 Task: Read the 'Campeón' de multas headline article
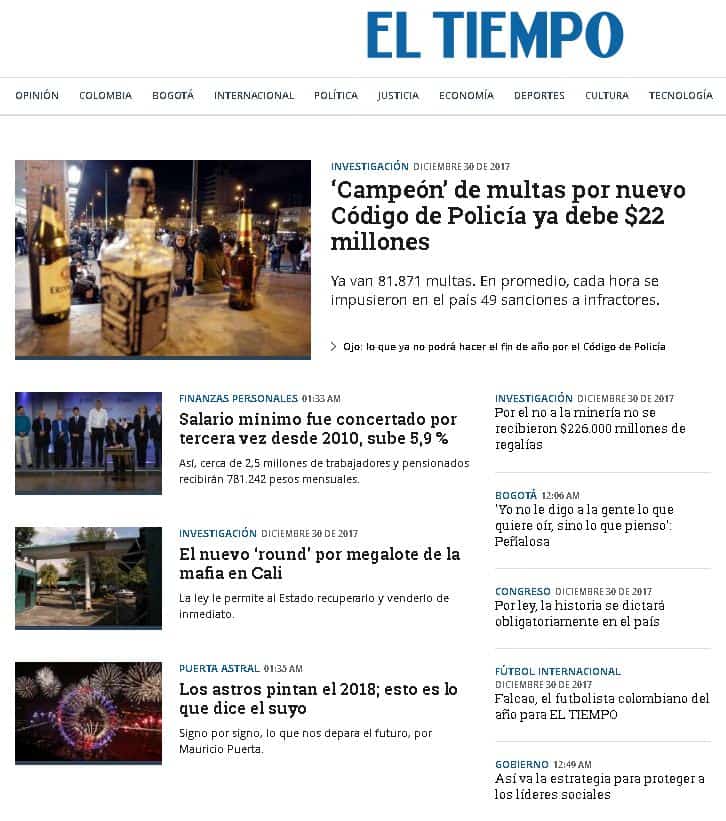click(508, 216)
